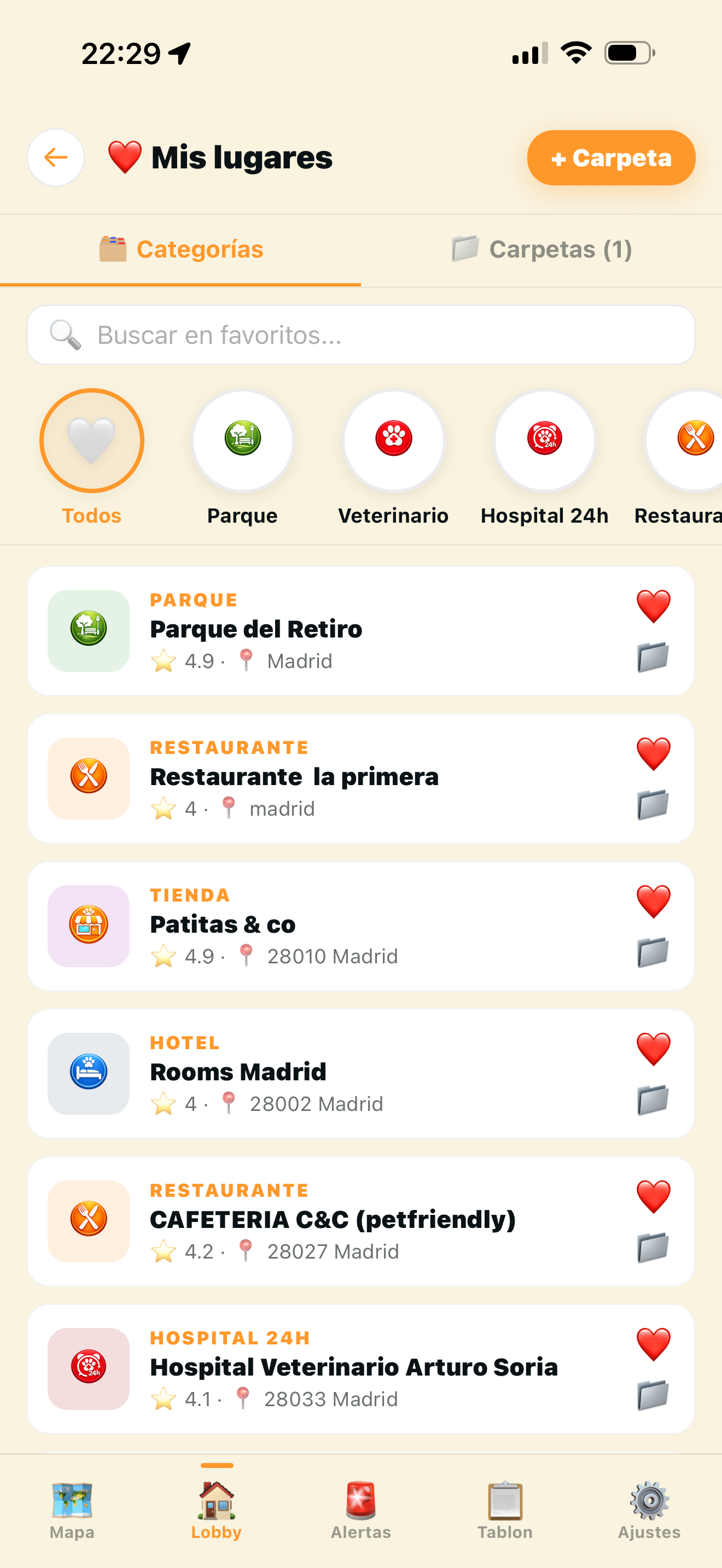Tap the back arrow button
The image size is (722, 1568).
(x=55, y=157)
